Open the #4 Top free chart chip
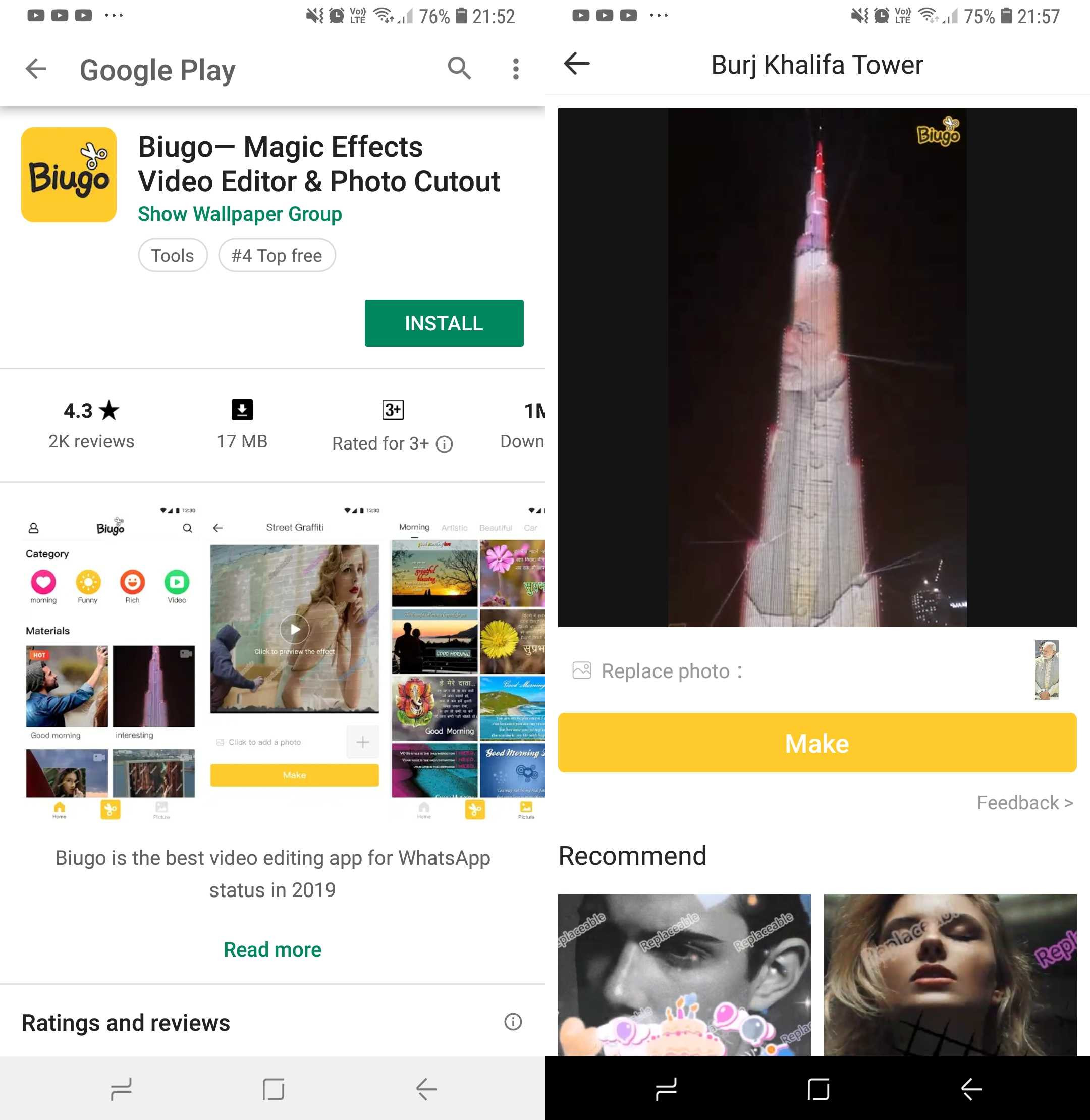Image resolution: width=1090 pixels, height=1120 pixels. pyautogui.click(x=277, y=255)
